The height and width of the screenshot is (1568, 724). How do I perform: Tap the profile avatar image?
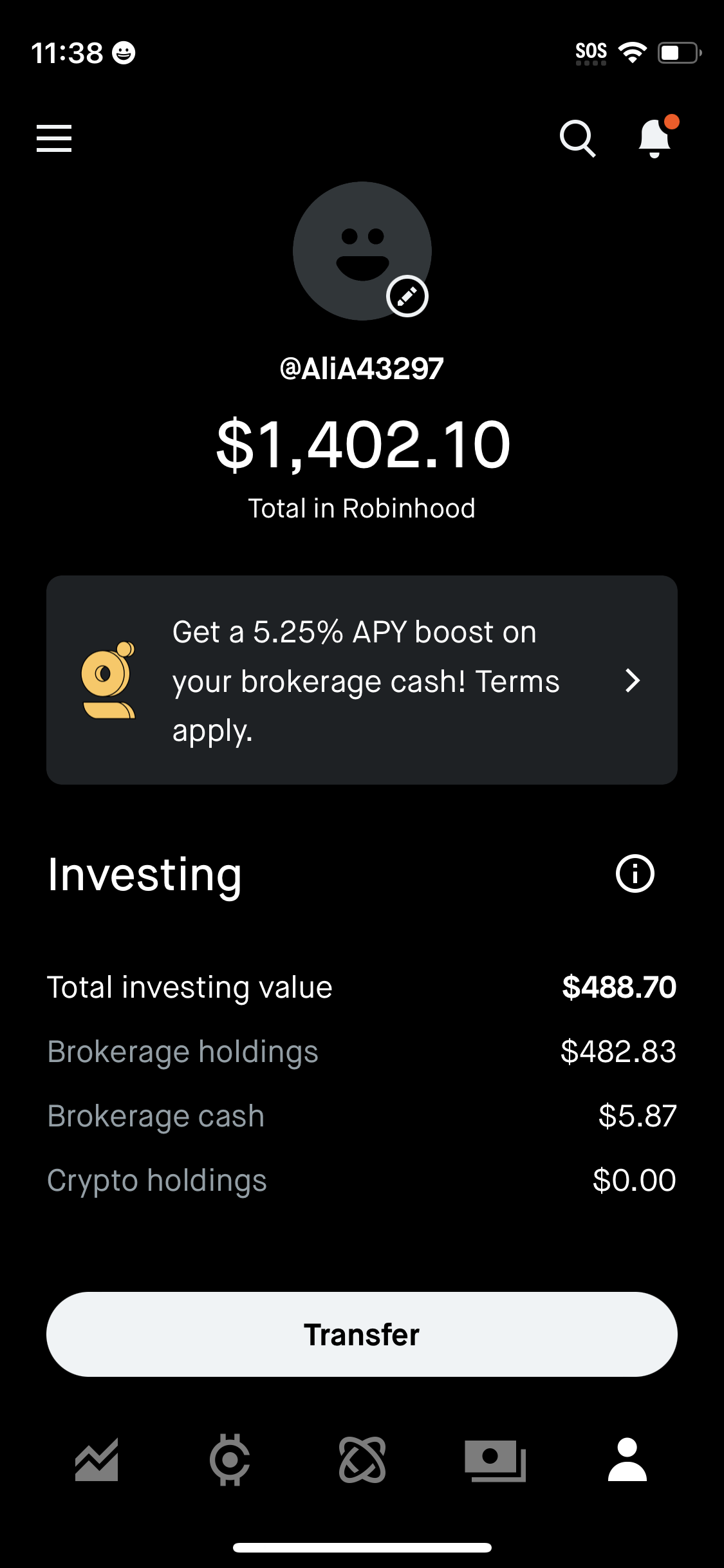tap(362, 251)
